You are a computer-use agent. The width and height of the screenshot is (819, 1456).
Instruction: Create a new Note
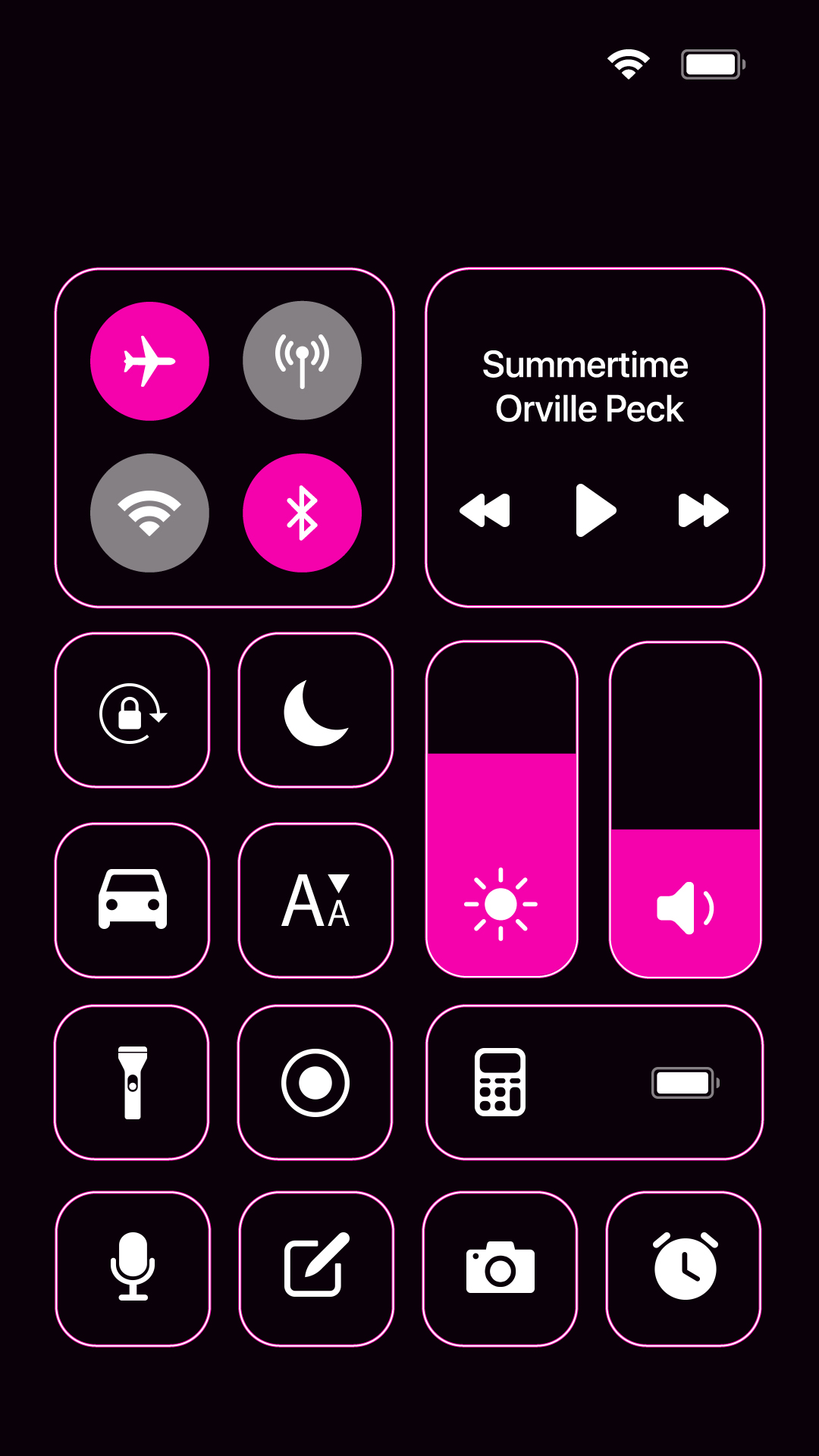(315, 1266)
